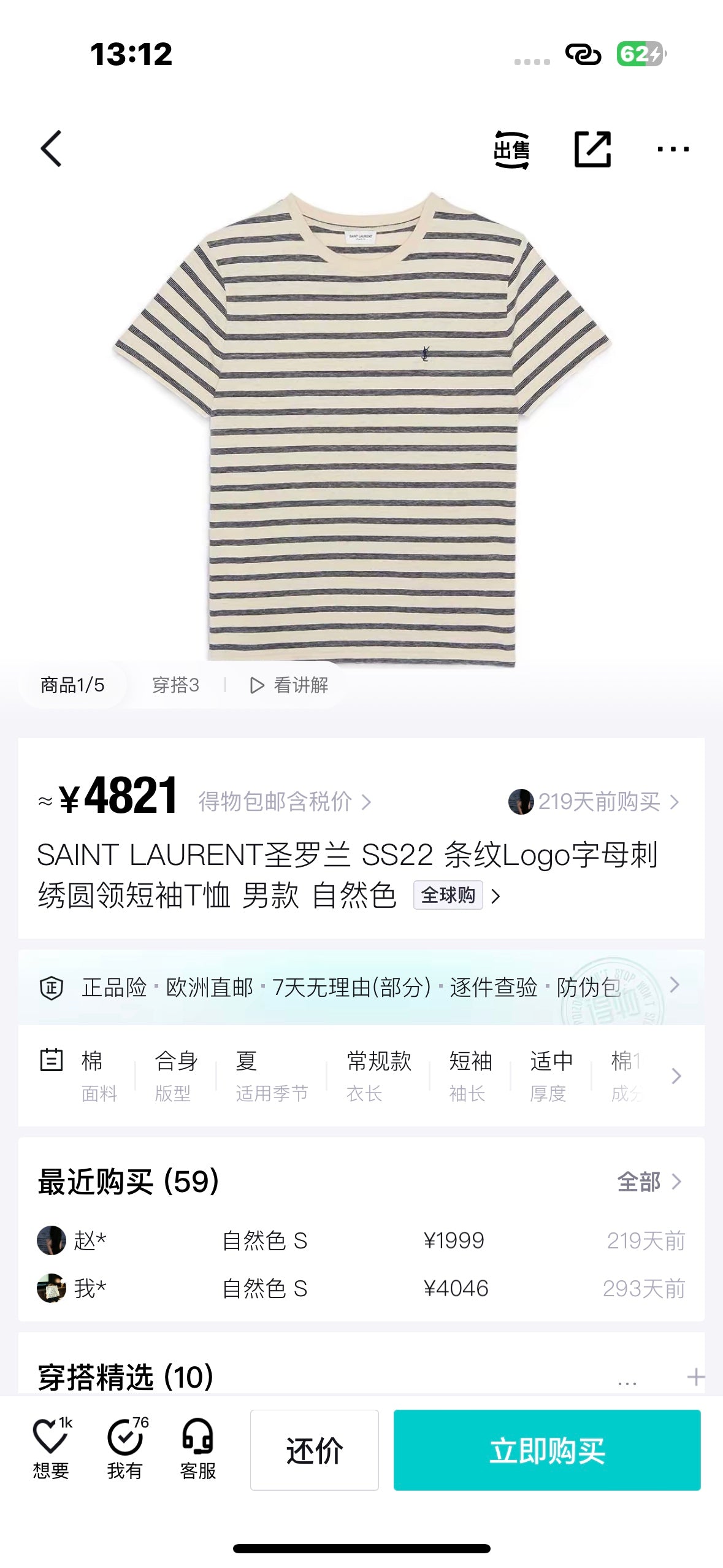Share this product
The image size is (723, 1568).
(592, 149)
